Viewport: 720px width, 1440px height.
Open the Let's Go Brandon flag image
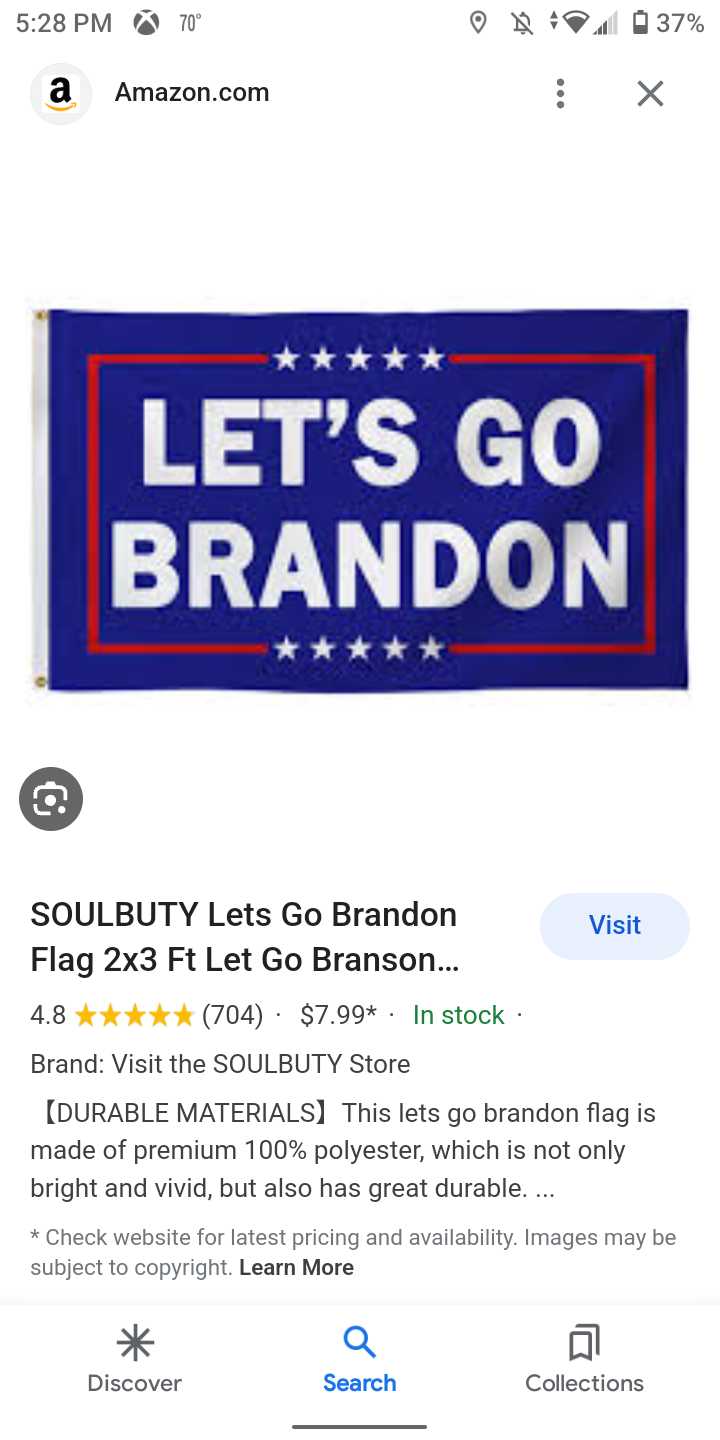pos(360,500)
